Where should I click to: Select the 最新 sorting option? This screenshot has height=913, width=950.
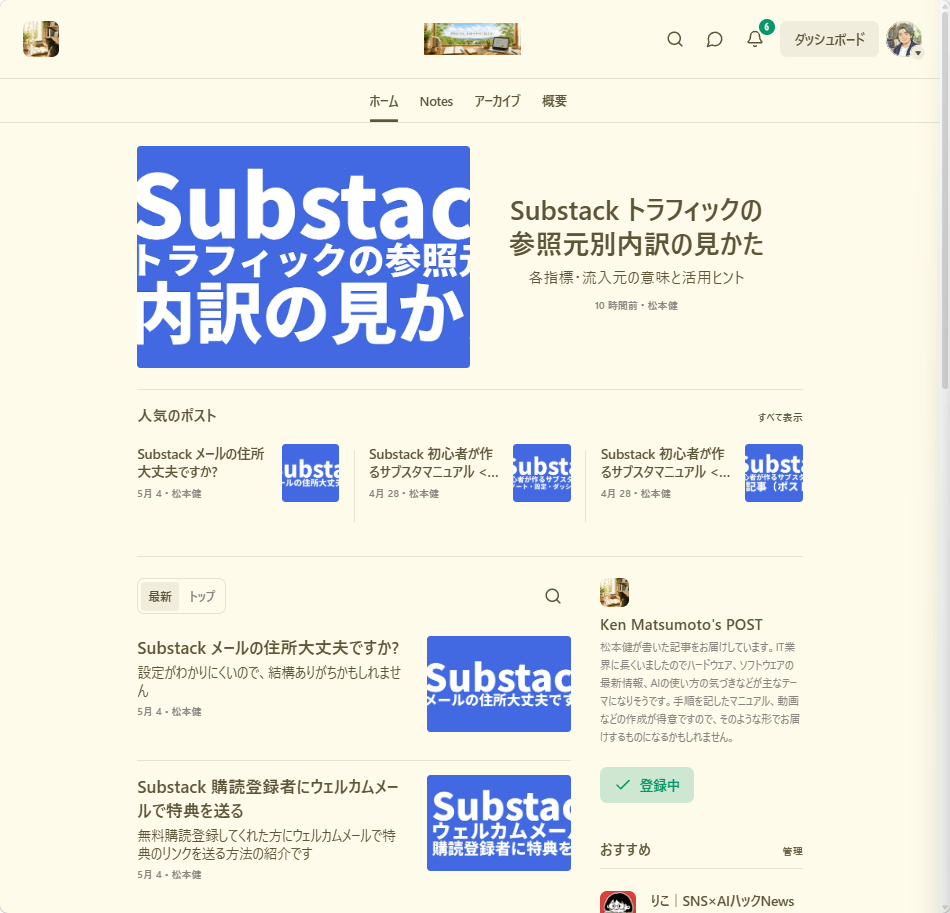[160, 596]
